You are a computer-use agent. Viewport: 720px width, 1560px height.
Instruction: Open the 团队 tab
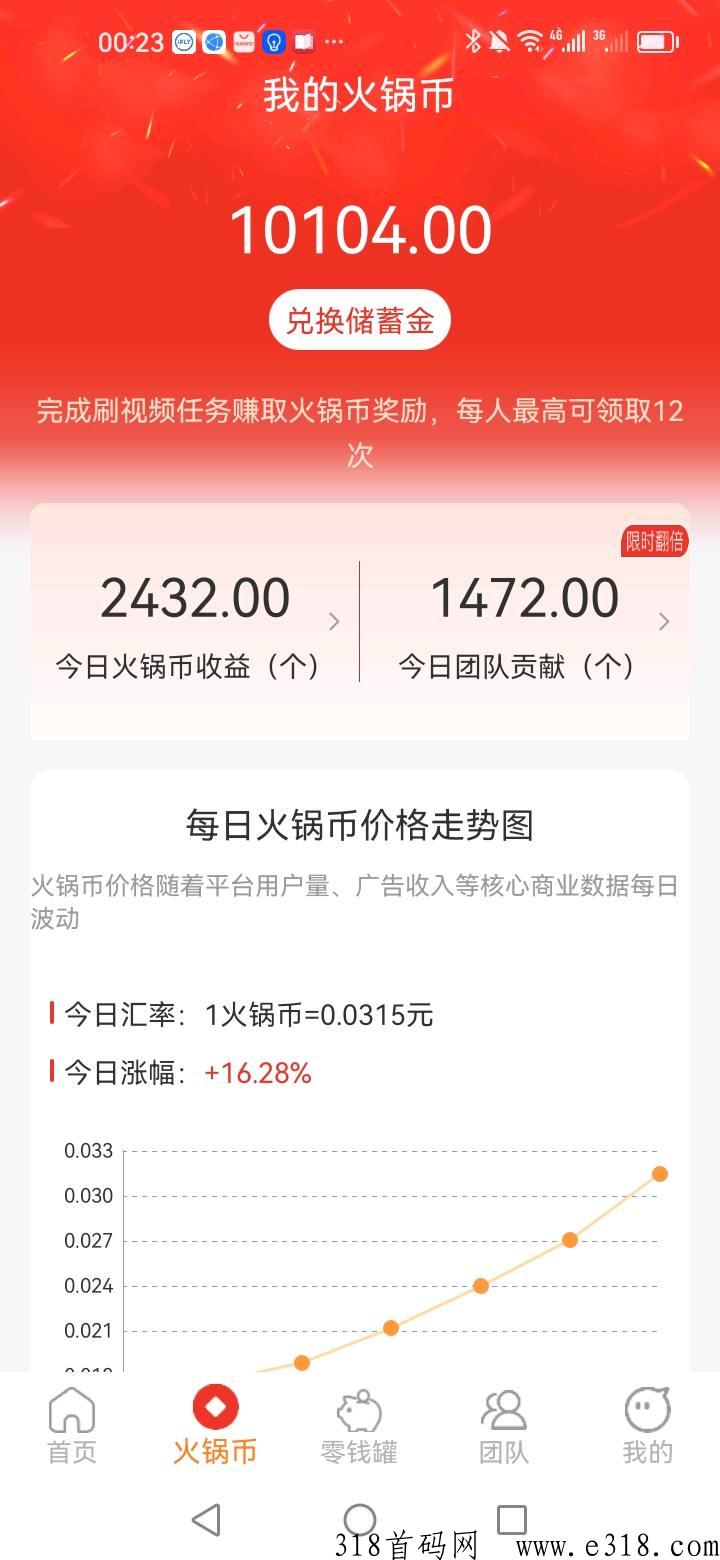tap(503, 1426)
